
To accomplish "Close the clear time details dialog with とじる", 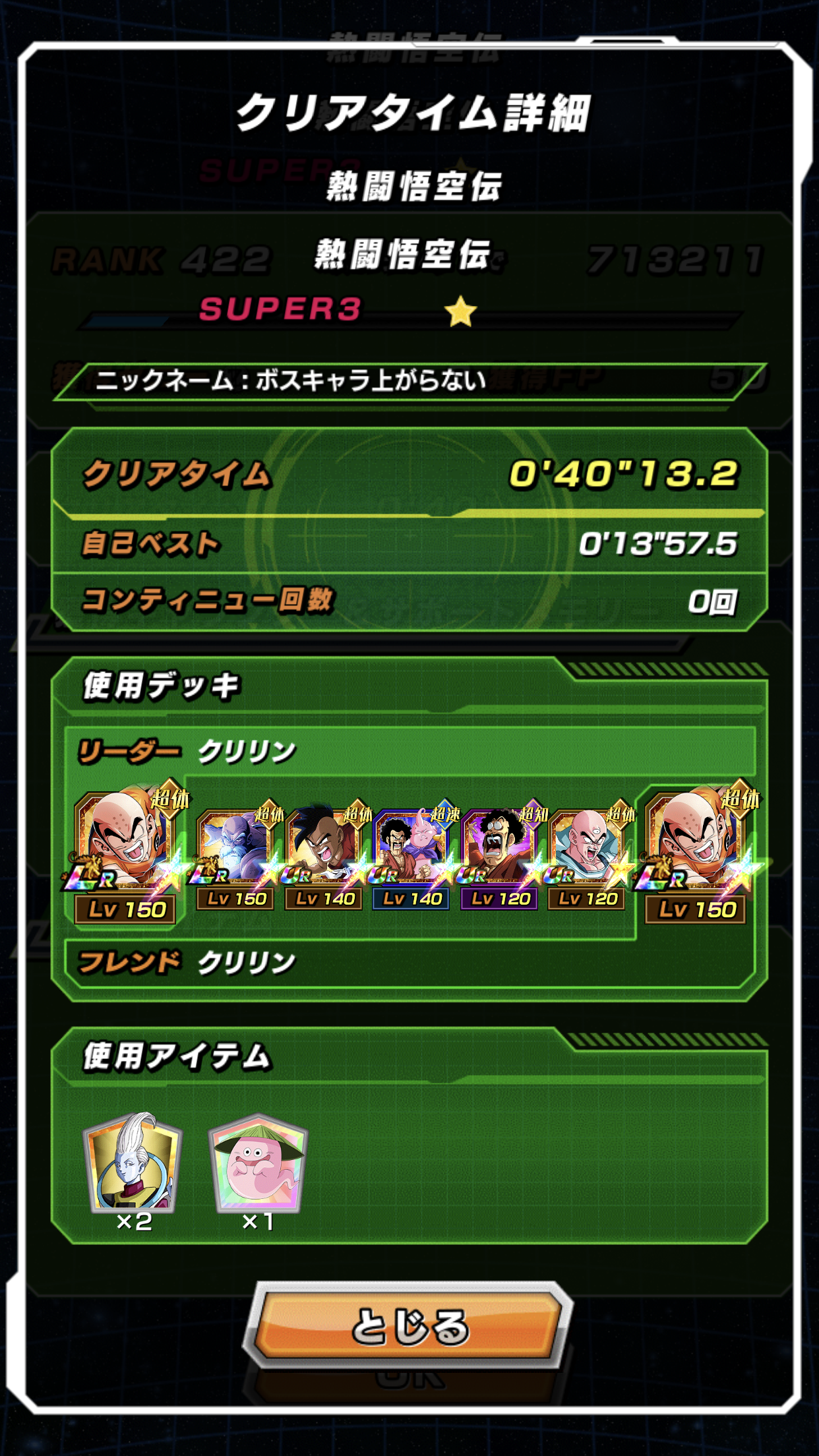I will click(409, 1325).
